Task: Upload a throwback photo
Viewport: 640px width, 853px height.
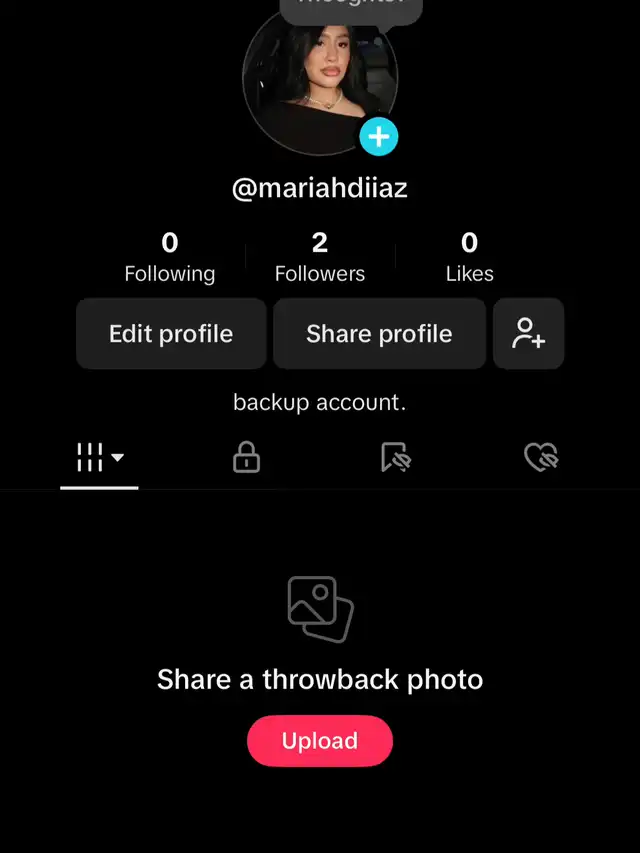Action: pos(320,741)
